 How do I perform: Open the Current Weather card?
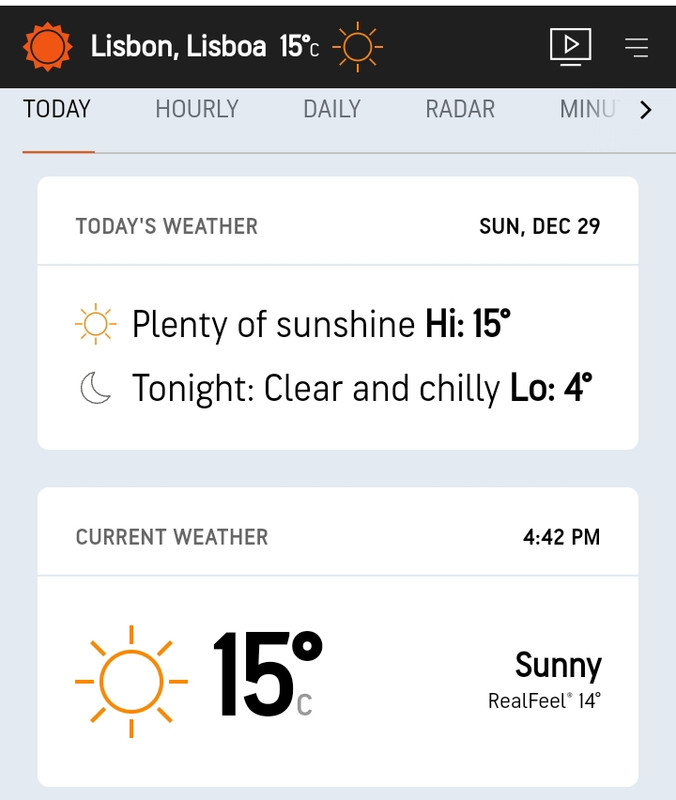point(337,636)
